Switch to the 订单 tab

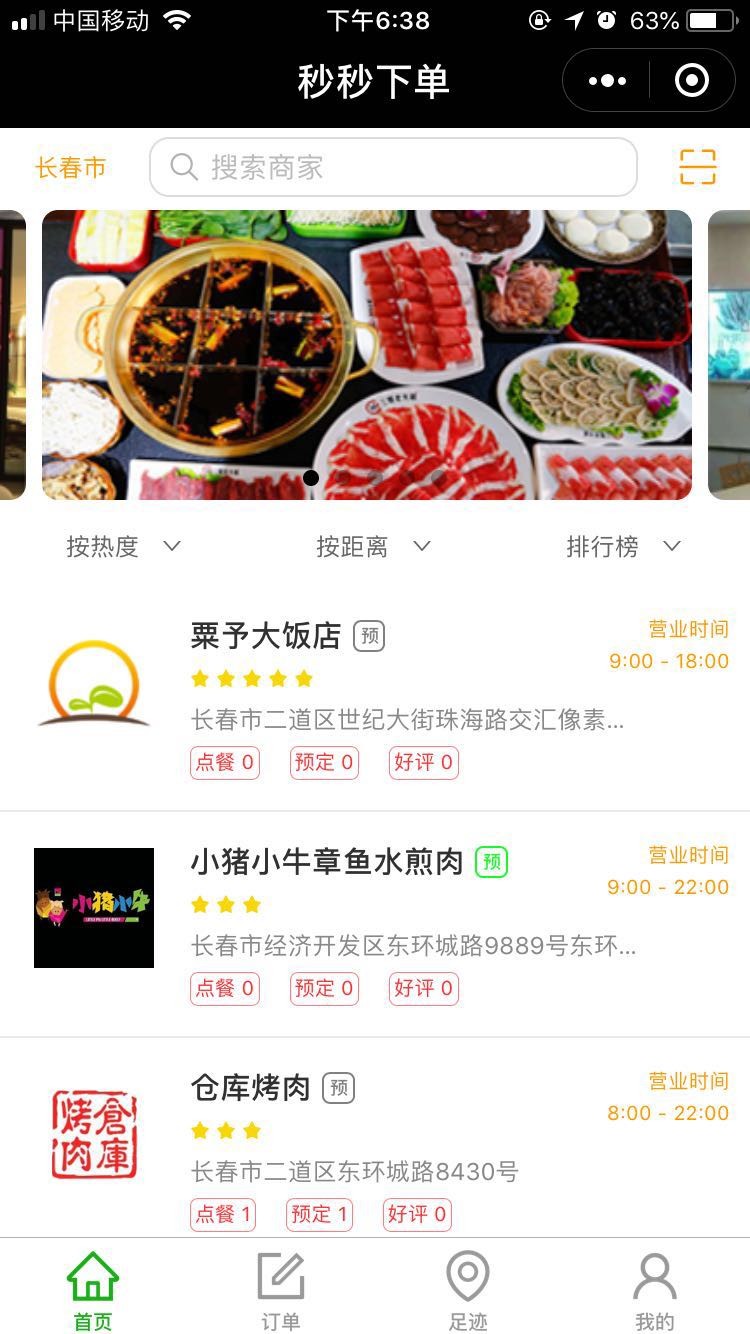pyautogui.click(x=280, y=1291)
